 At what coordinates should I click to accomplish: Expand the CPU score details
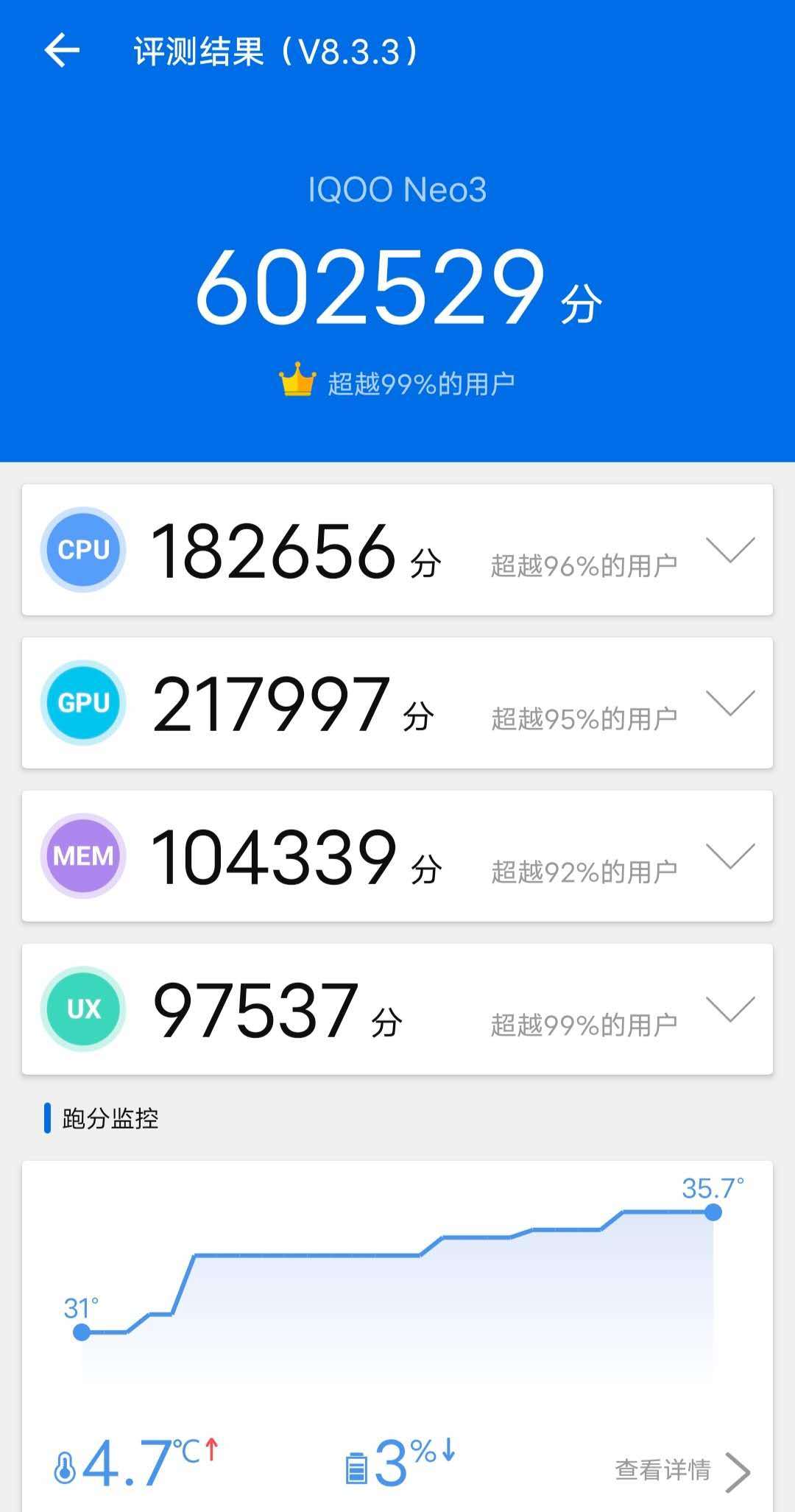pos(729,550)
